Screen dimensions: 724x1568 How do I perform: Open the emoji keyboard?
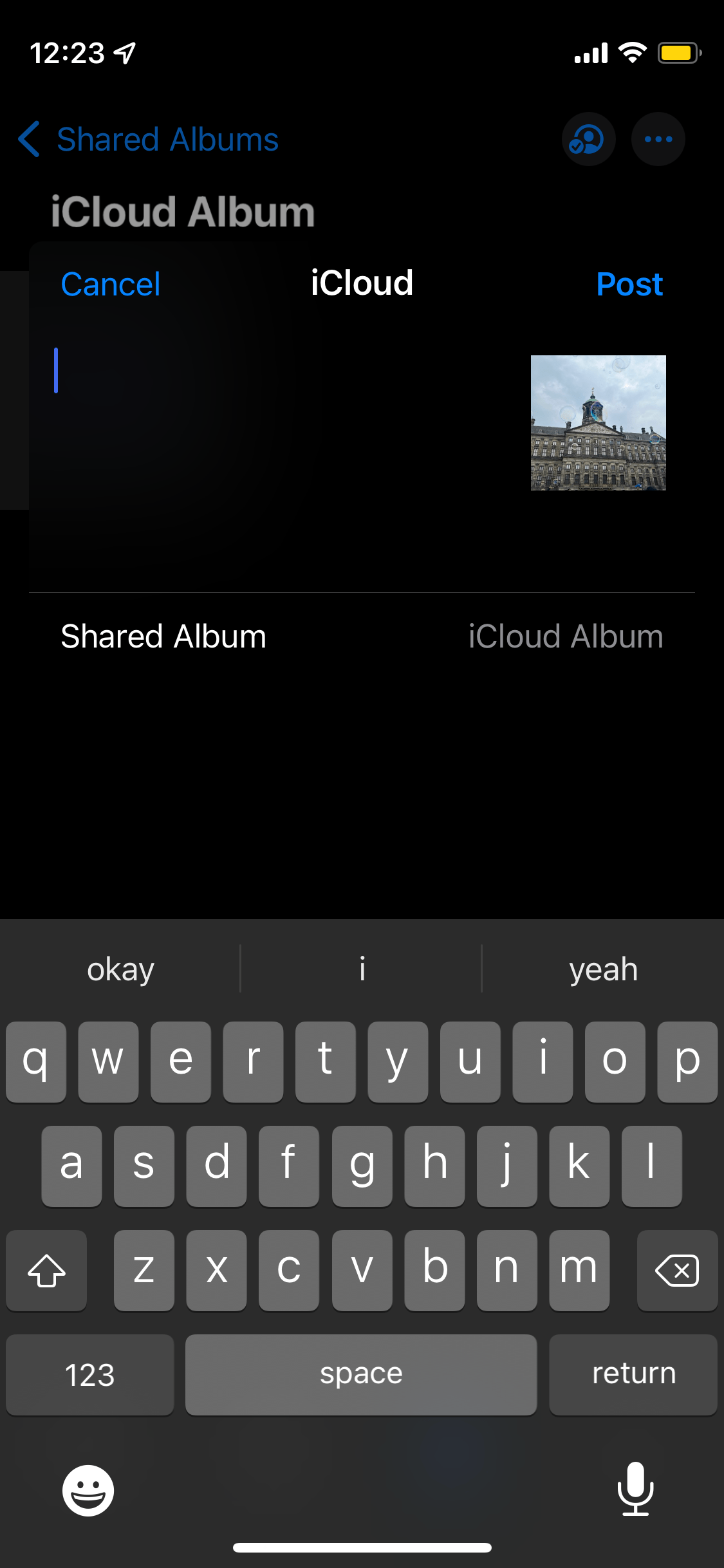88,1490
